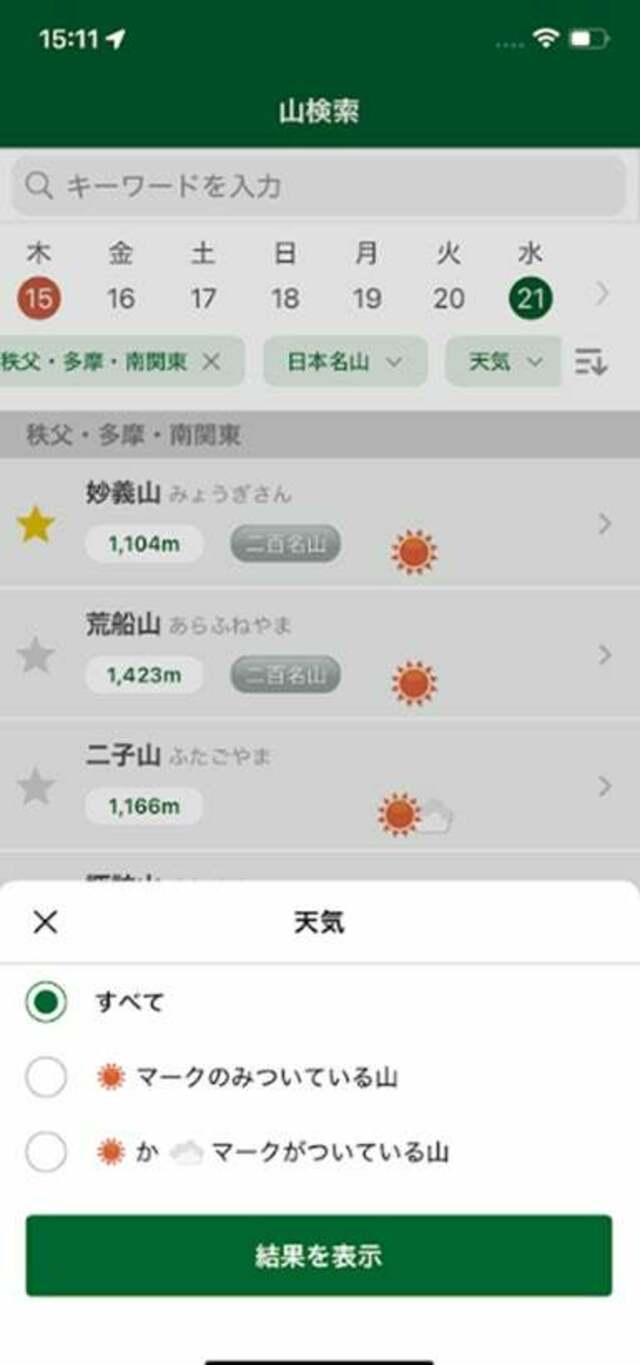Select the sun or cloud mark option
The width and height of the screenshot is (640, 1365).
(x=46, y=1153)
